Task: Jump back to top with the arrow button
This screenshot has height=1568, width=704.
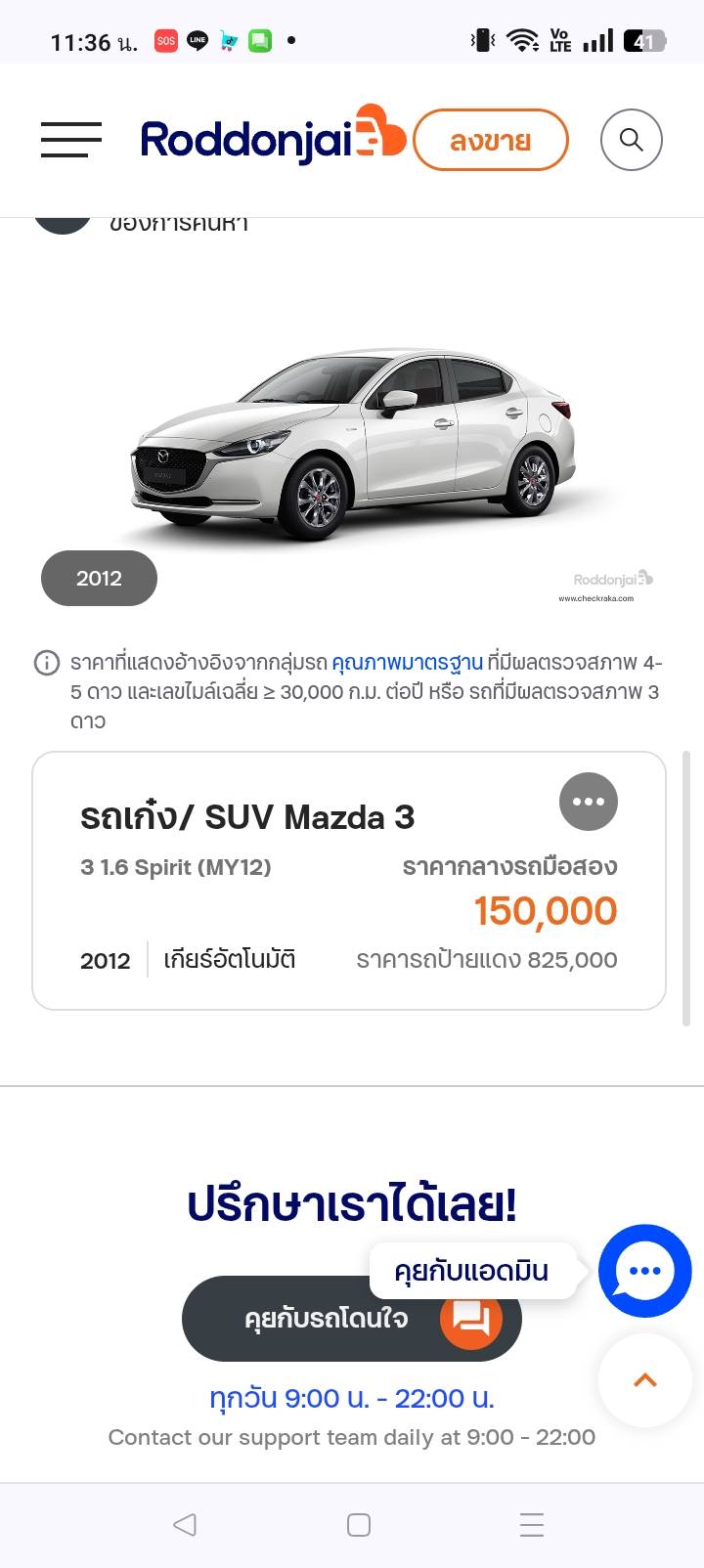Action: pyautogui.click(x=644, y=1380)
